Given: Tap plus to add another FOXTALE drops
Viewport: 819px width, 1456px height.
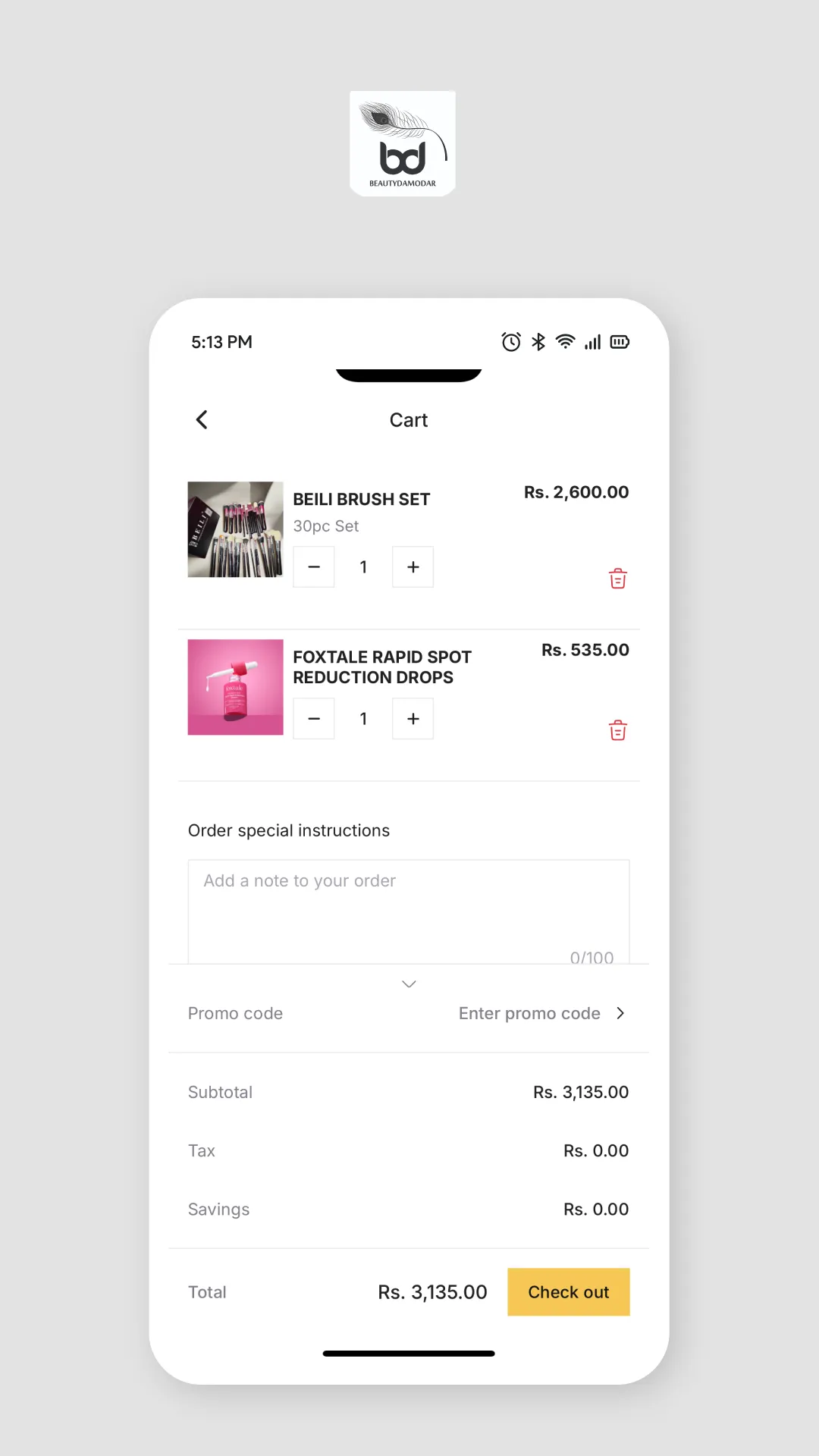Looking at the screenshot, I should (413, 718).
